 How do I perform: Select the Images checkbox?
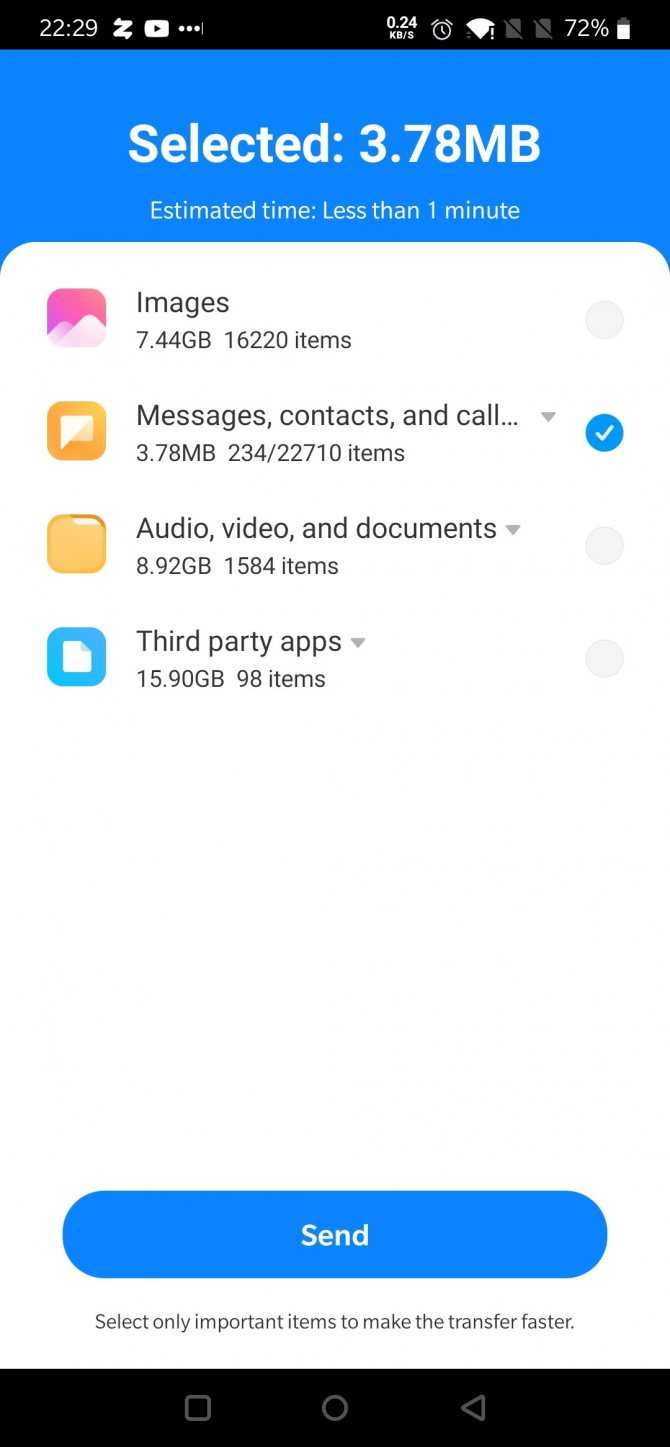coord(604,320)
